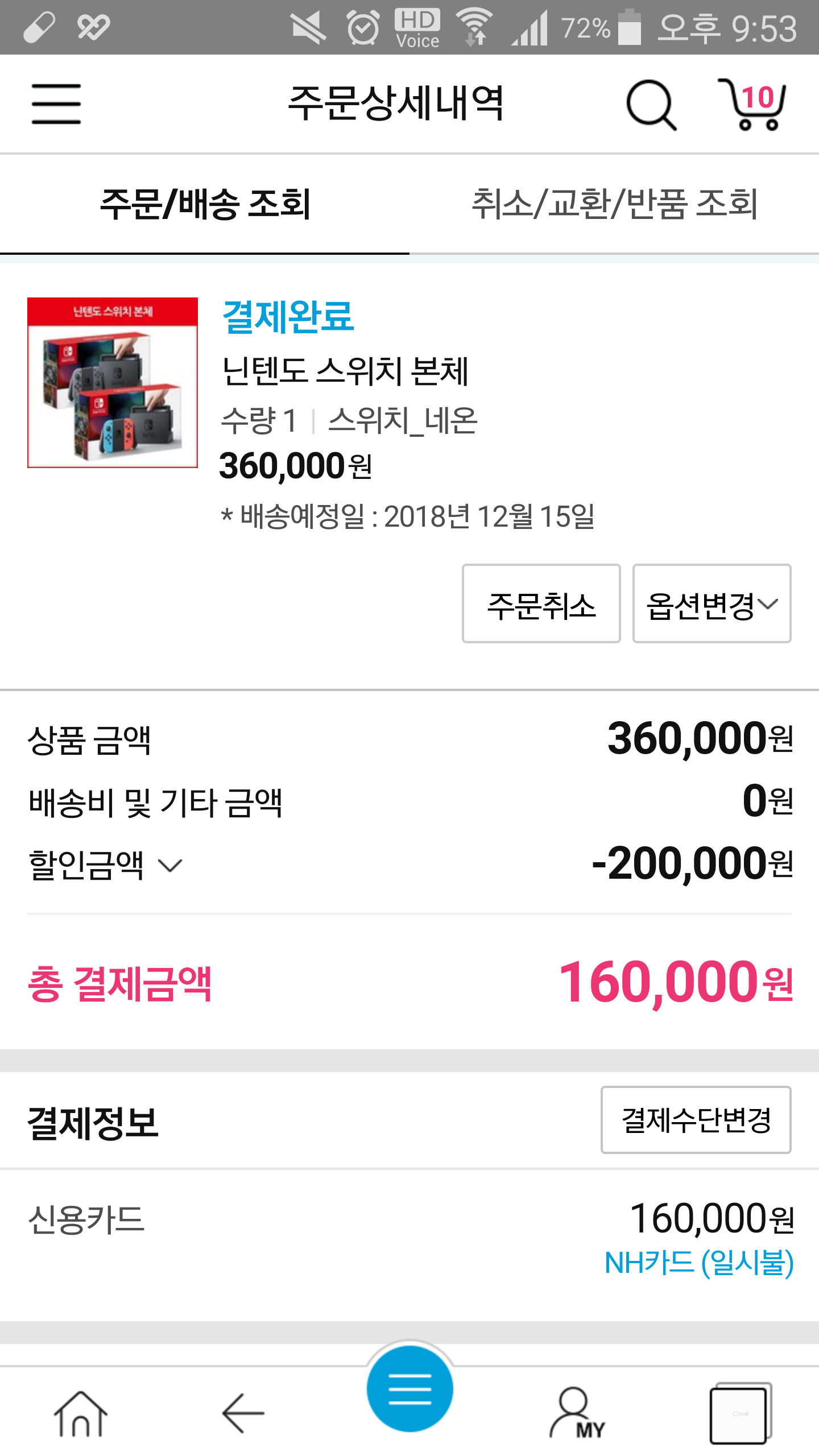The image size is (819, 1456).
Task: Open the blue floating menu button
Action: pyautogui.click(x=409, y=1388)
